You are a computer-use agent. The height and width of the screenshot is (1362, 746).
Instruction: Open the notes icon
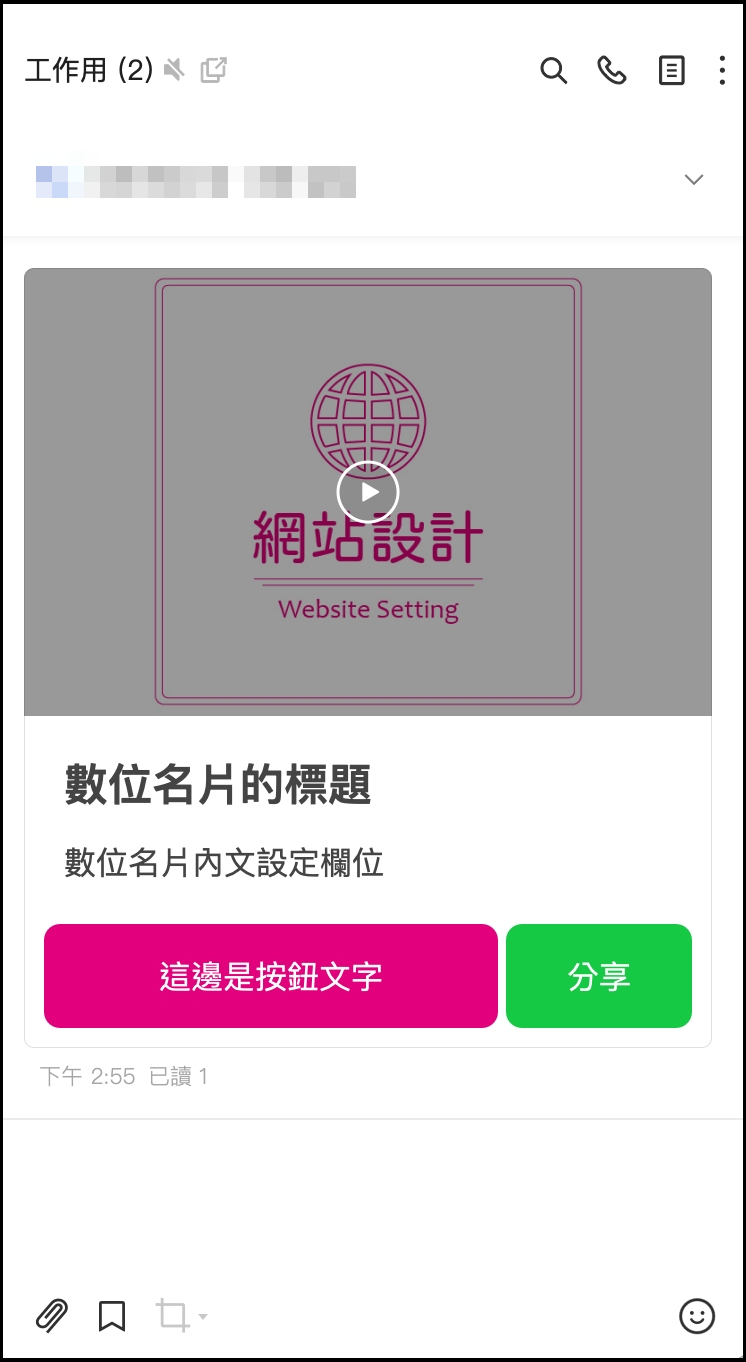pos(671,70)
